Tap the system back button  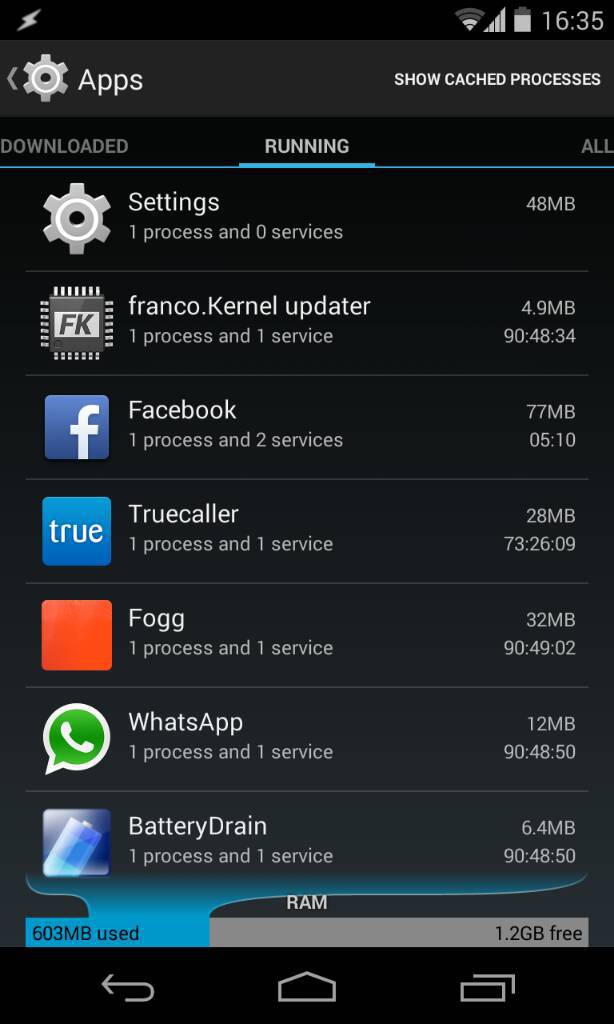127,988
